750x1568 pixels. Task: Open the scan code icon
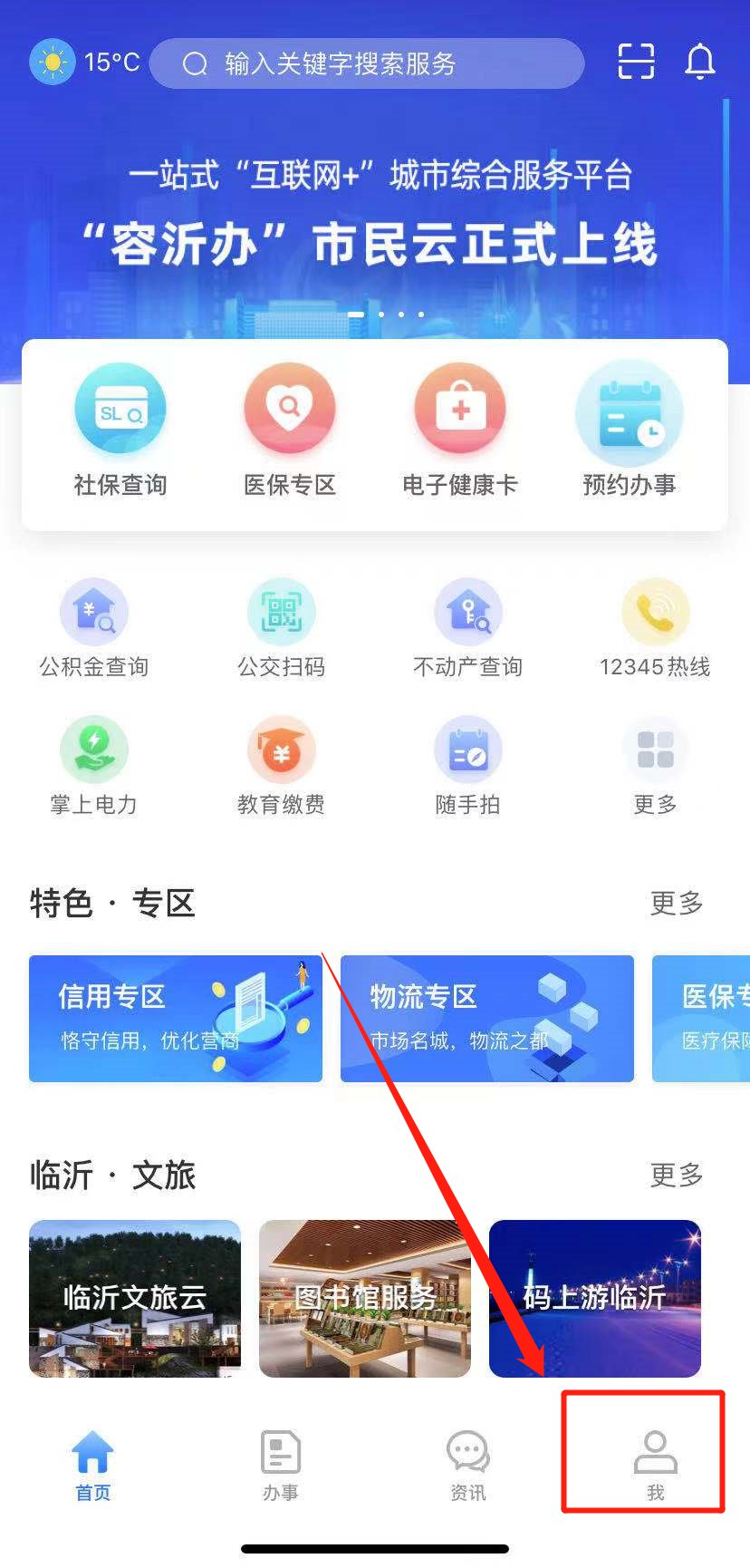pyautogui.click(x=636, y=62)
